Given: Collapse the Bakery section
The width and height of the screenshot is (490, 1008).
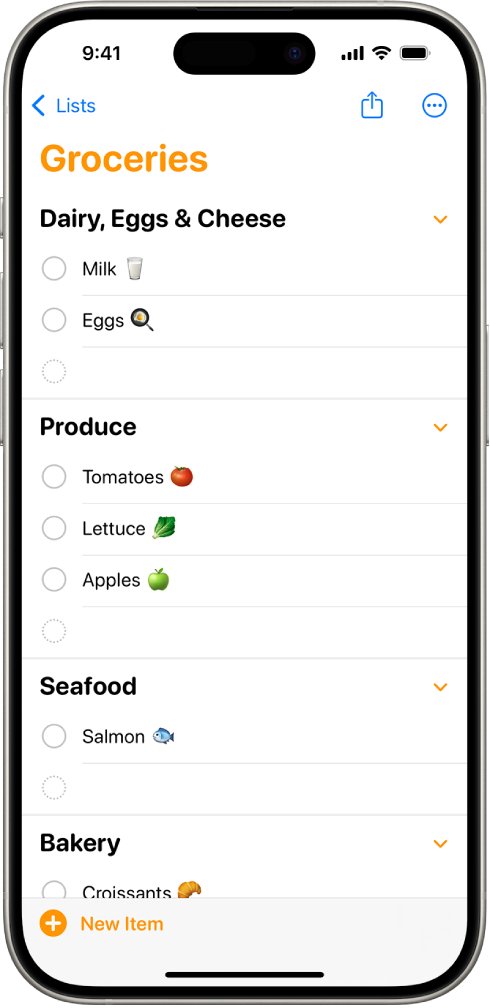Looking at the screenshot, I should coord(440,843).
